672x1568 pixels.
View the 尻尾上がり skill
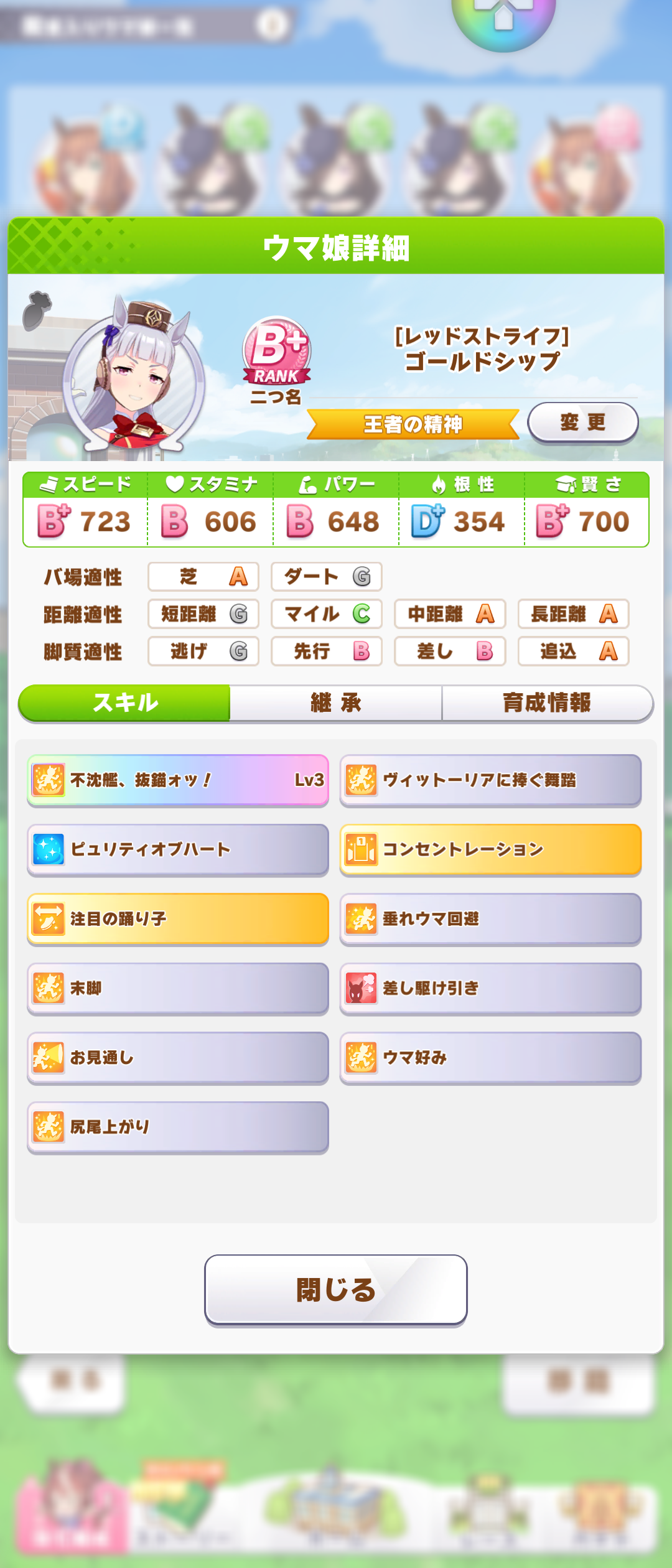pyautogui.click(x=178, y=1127)
